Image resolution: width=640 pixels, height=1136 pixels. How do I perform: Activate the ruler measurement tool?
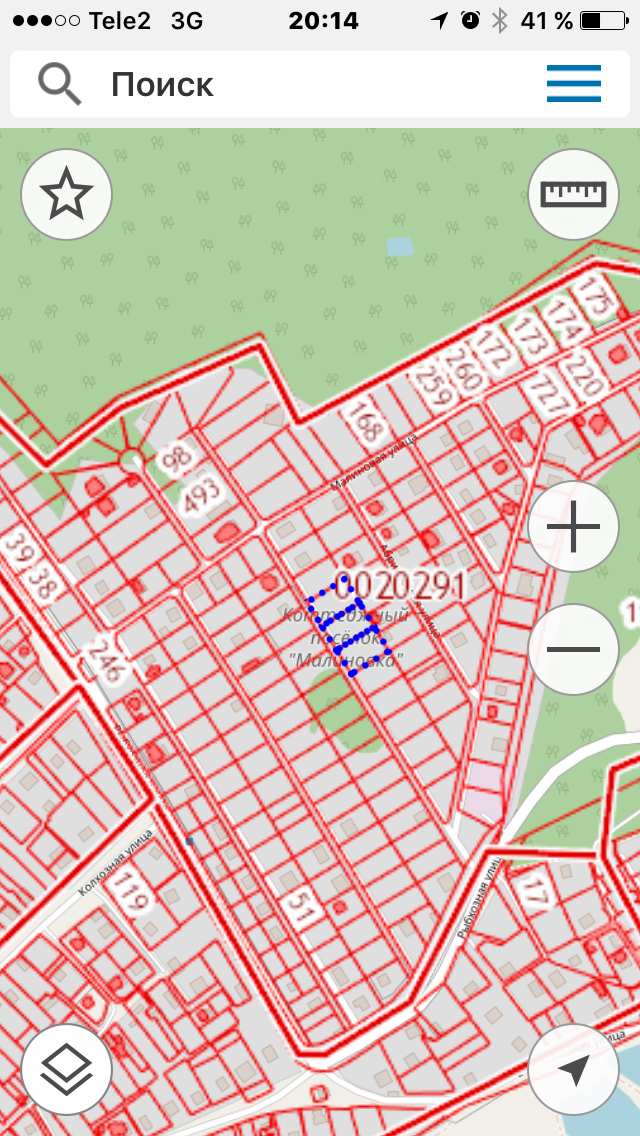(x=573, y=194)
